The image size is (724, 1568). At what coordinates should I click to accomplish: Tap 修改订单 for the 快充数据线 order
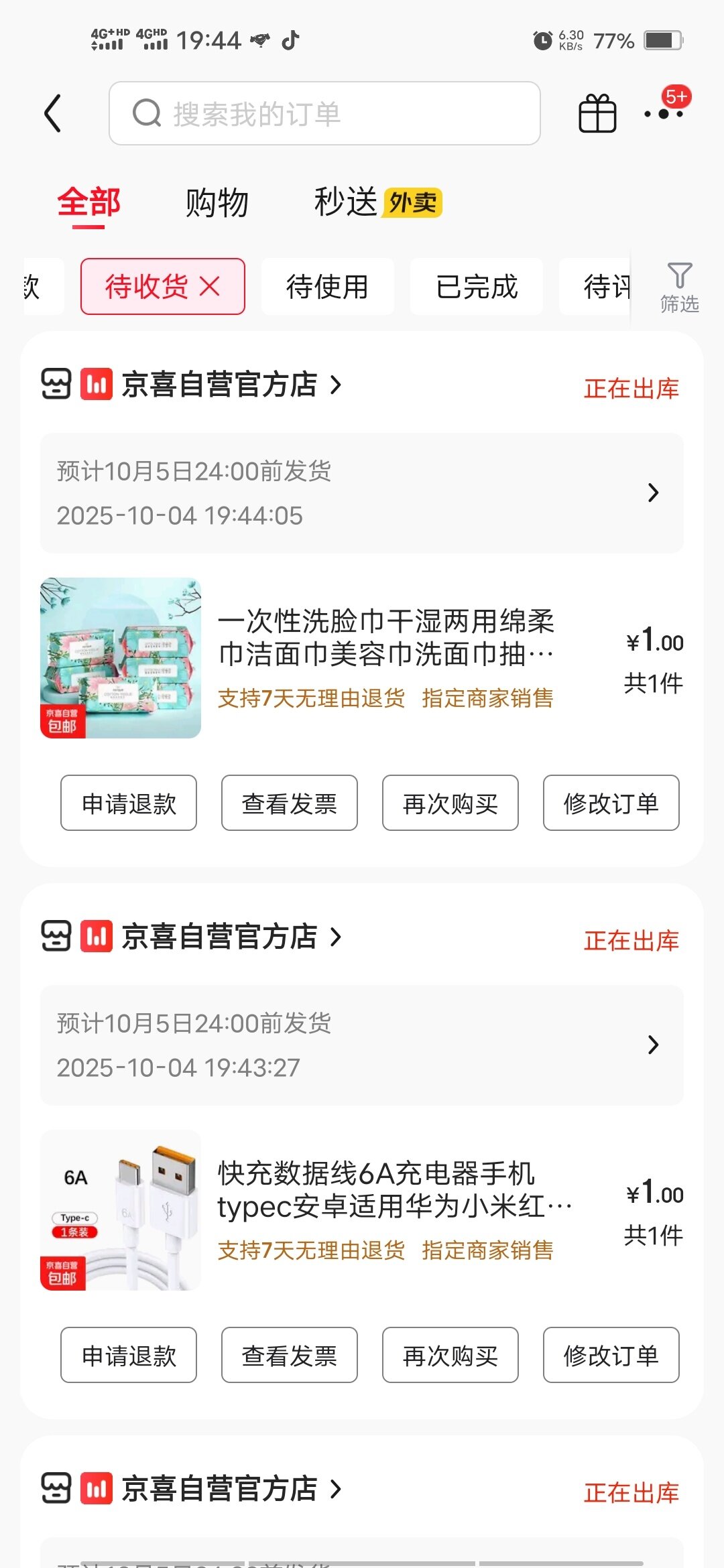point(611,1355)
